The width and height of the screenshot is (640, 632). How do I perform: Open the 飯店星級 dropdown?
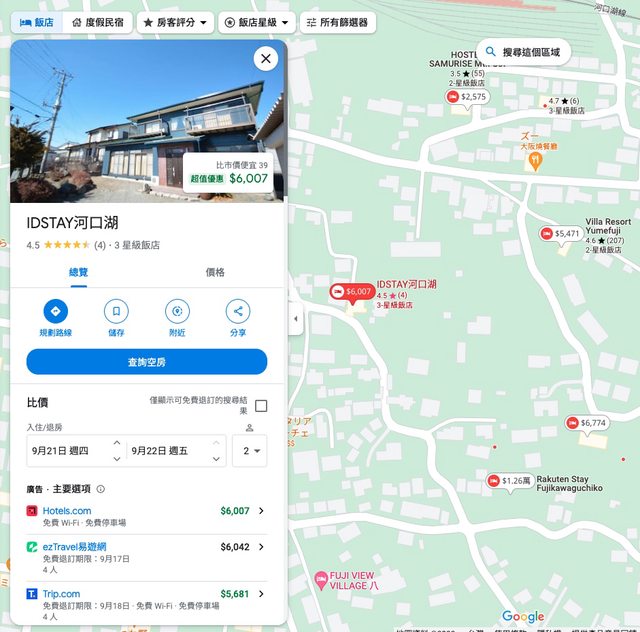click(x=257, y=21)
